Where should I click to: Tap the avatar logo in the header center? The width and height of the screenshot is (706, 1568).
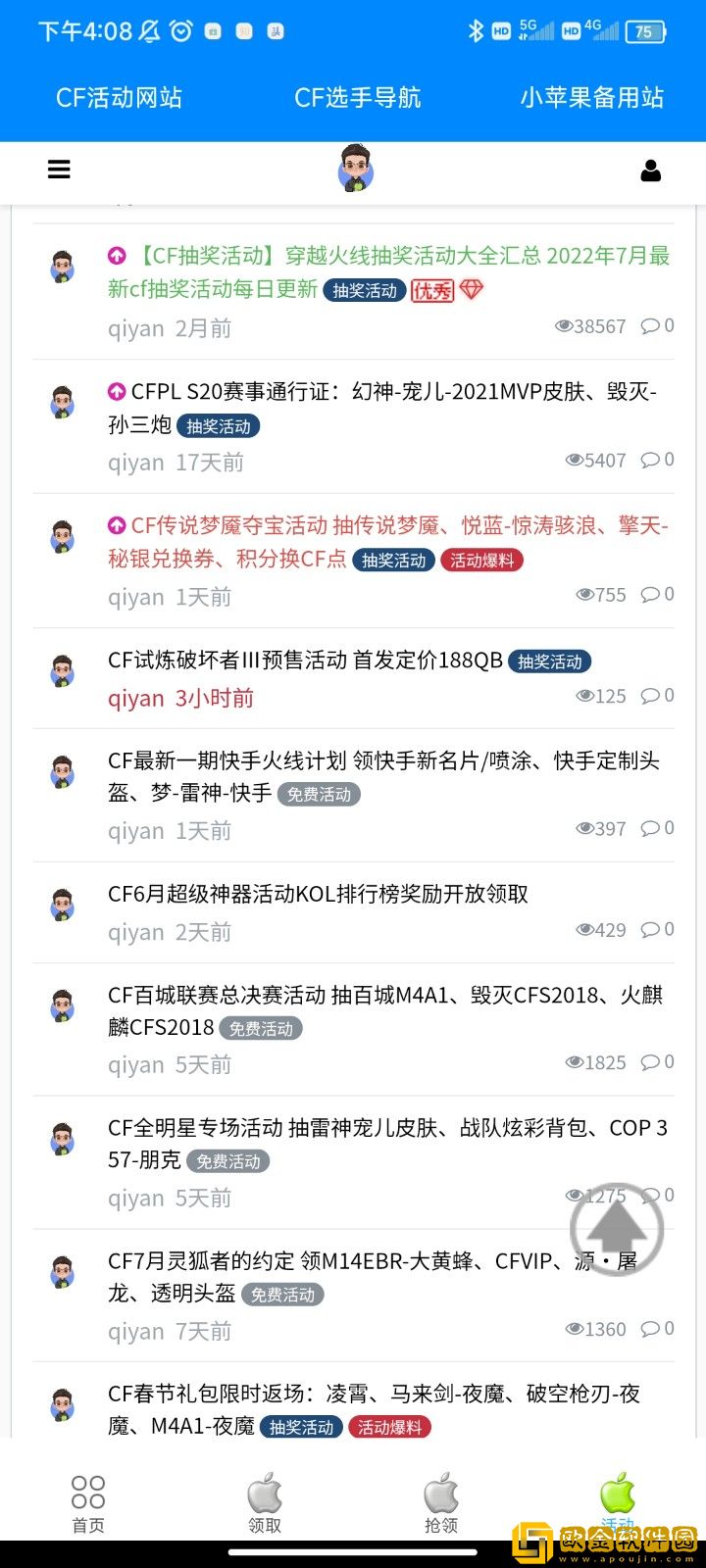(x=357, y=170)
